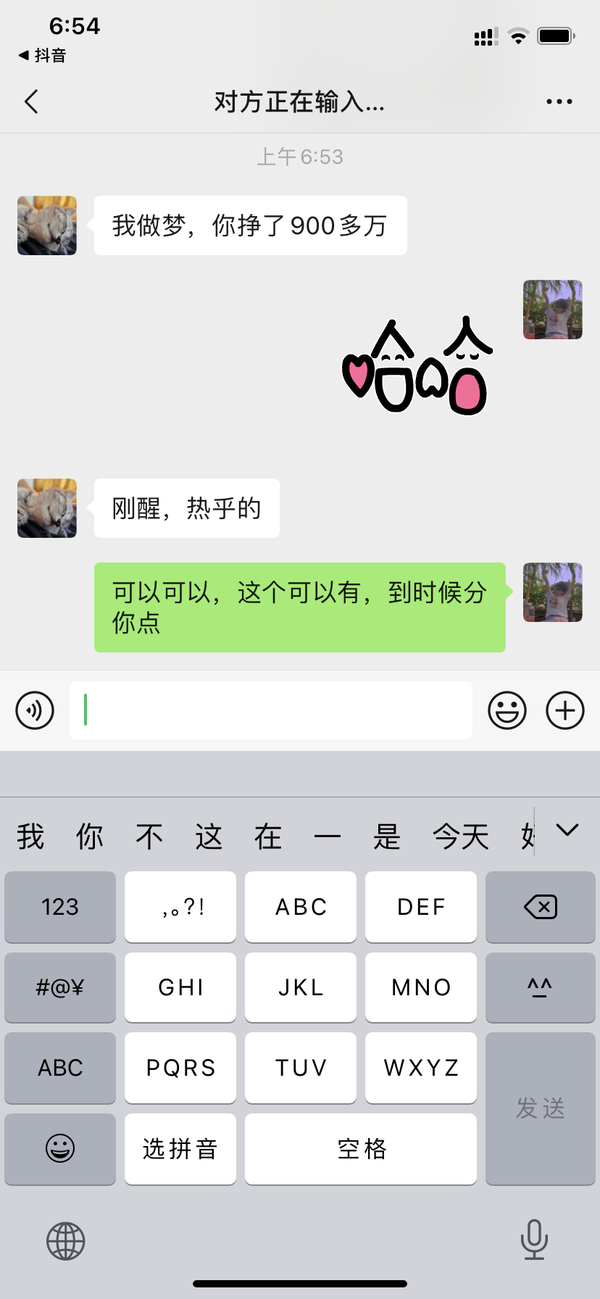The image size is (600, 1299).
Task: Switch to voice message input
Action: [x=35, y=711]
